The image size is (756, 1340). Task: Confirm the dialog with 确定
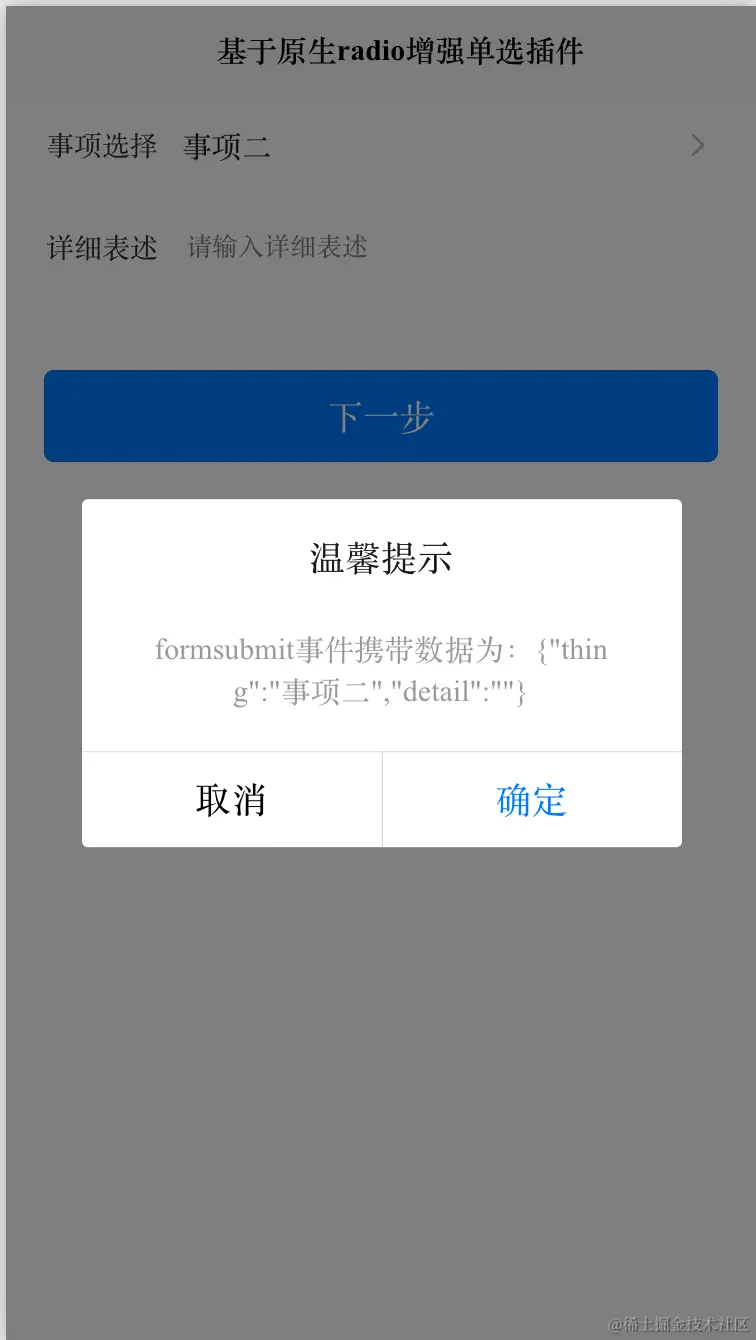pyautogui.click(x=532, y=800)
